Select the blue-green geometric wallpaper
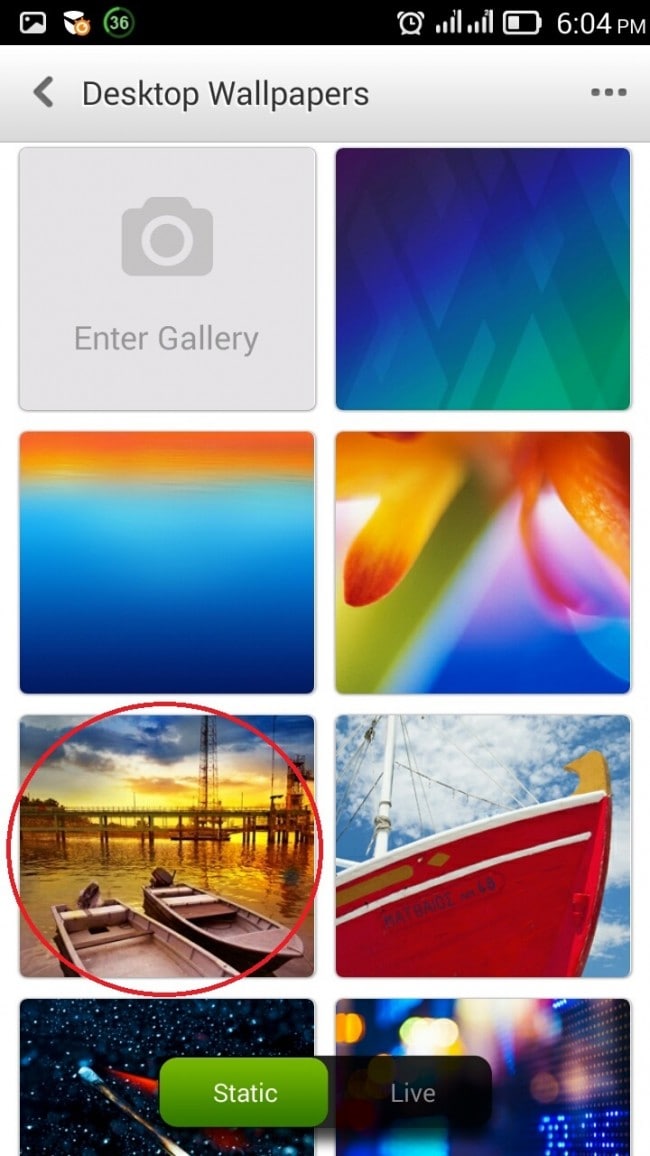 [x=483, y=279]
